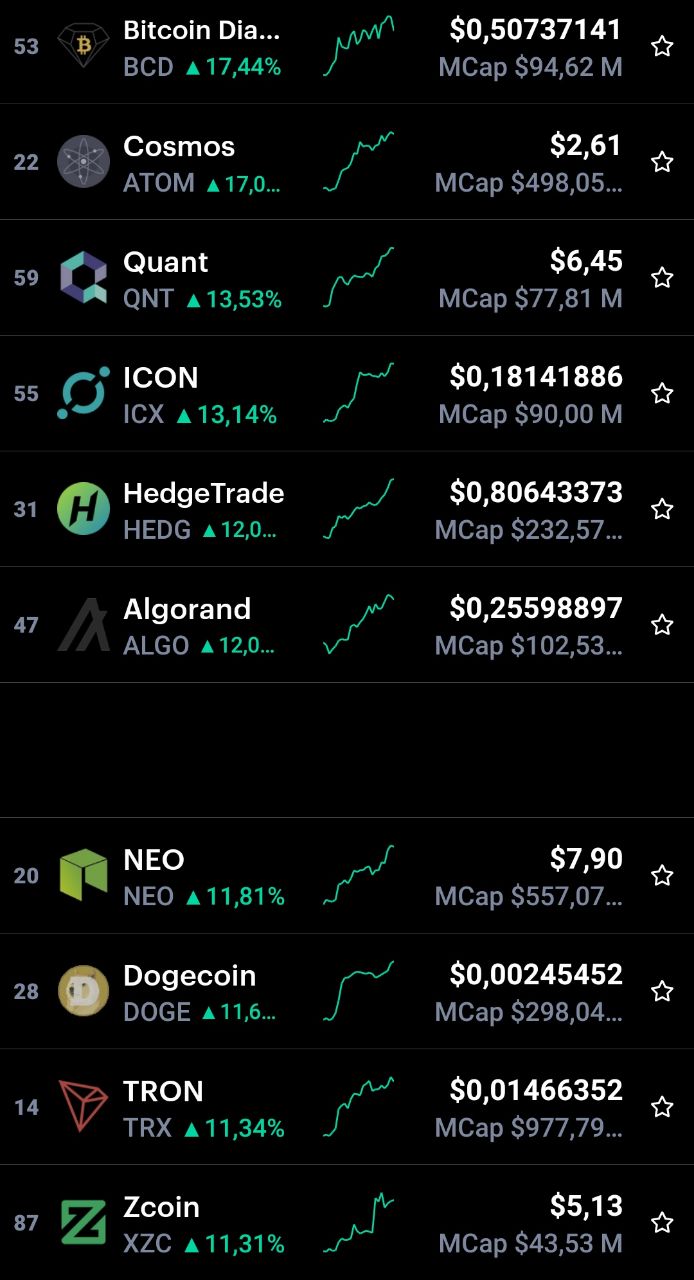Viewport: 694px width, 1280px height.
Task: Open the Algorand ALGO row
Action: 330,625
